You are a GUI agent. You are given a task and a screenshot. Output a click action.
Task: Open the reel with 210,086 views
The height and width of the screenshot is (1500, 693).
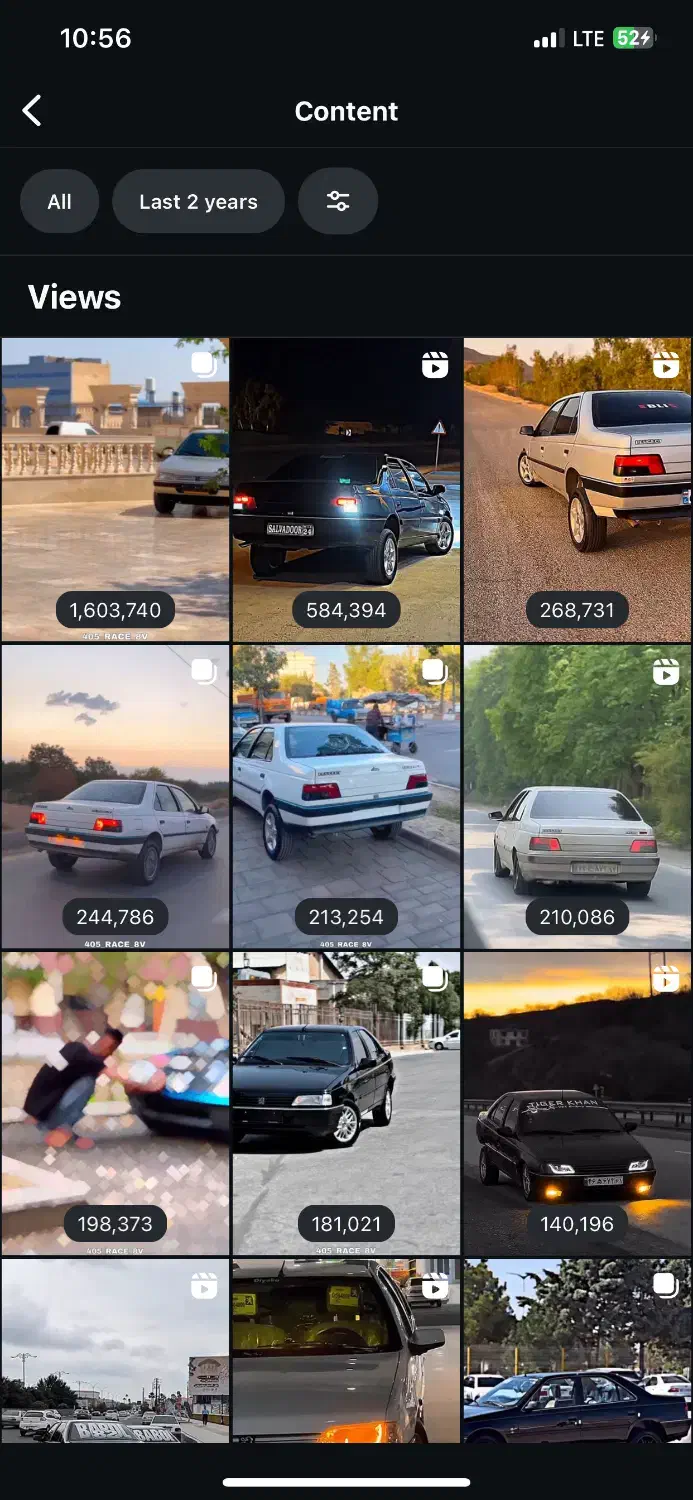pos(578,797)
